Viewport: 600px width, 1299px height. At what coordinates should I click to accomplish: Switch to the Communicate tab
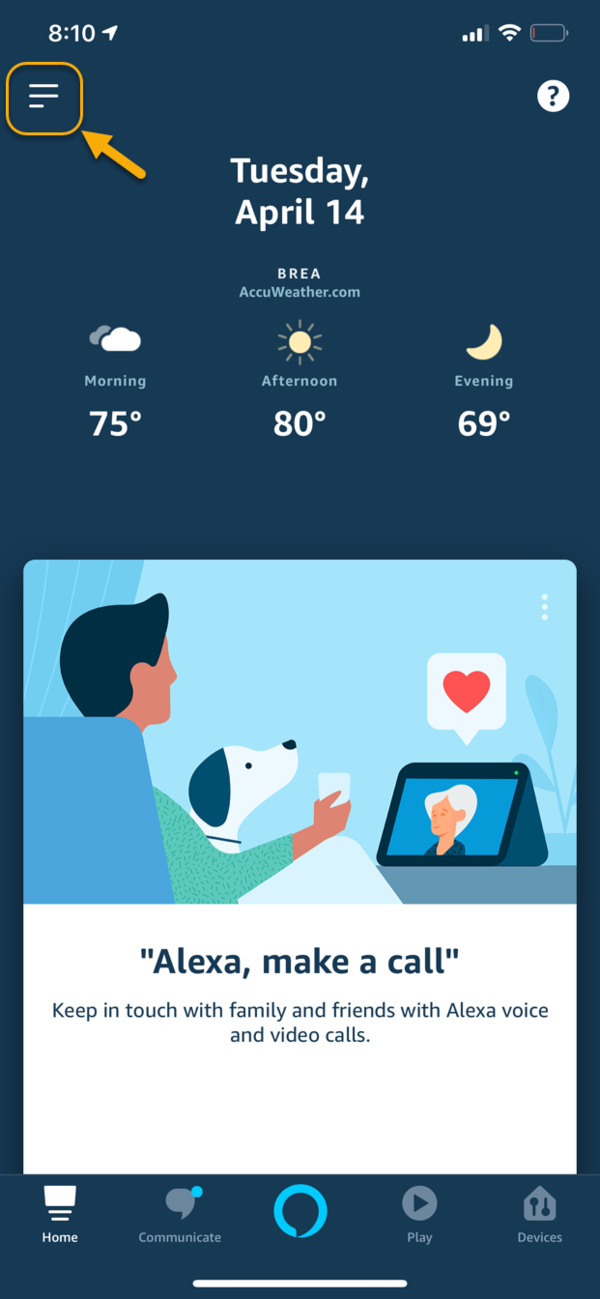(x=180, y=1214)
